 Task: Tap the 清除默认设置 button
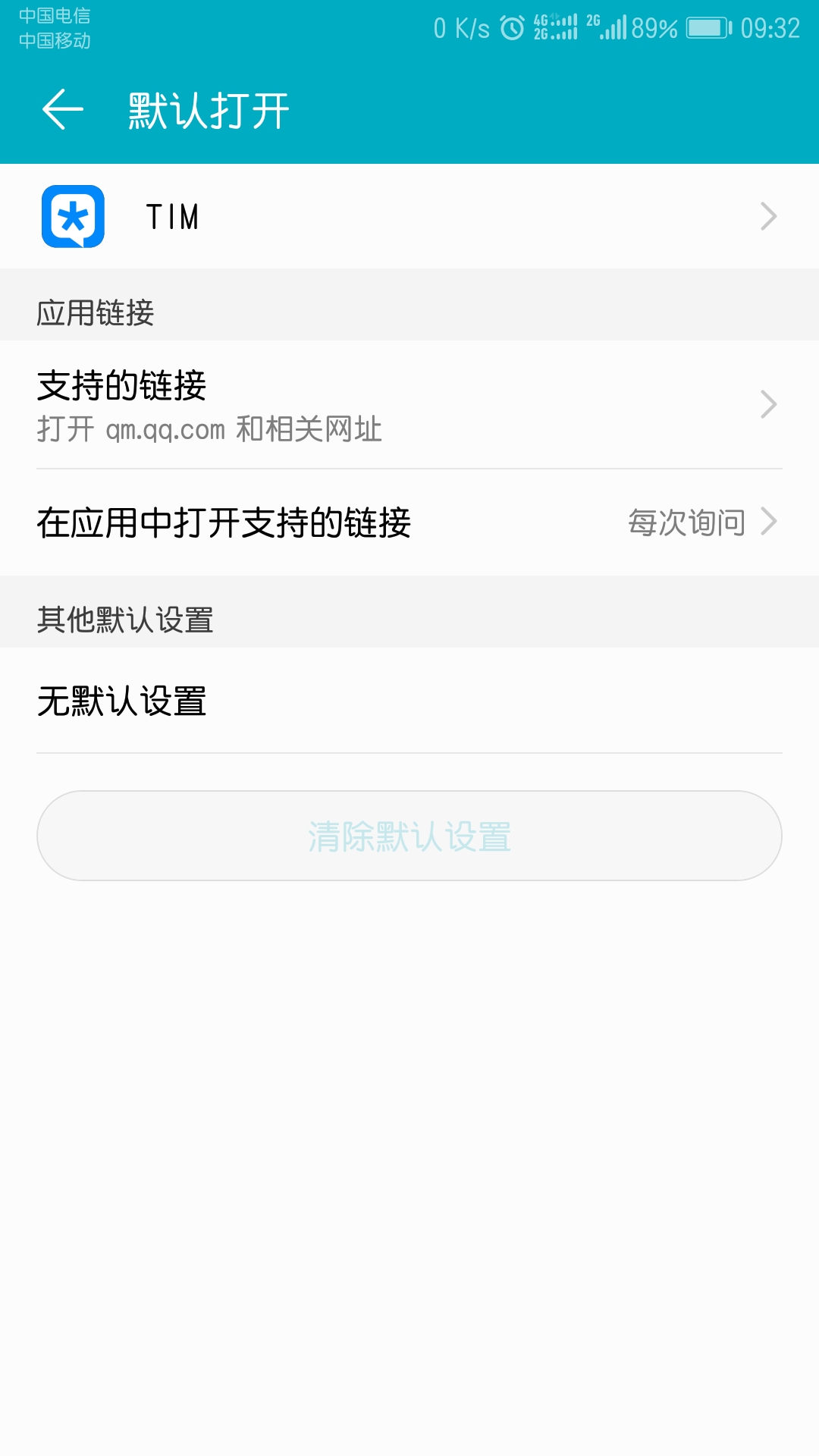[x=409, y=836]
